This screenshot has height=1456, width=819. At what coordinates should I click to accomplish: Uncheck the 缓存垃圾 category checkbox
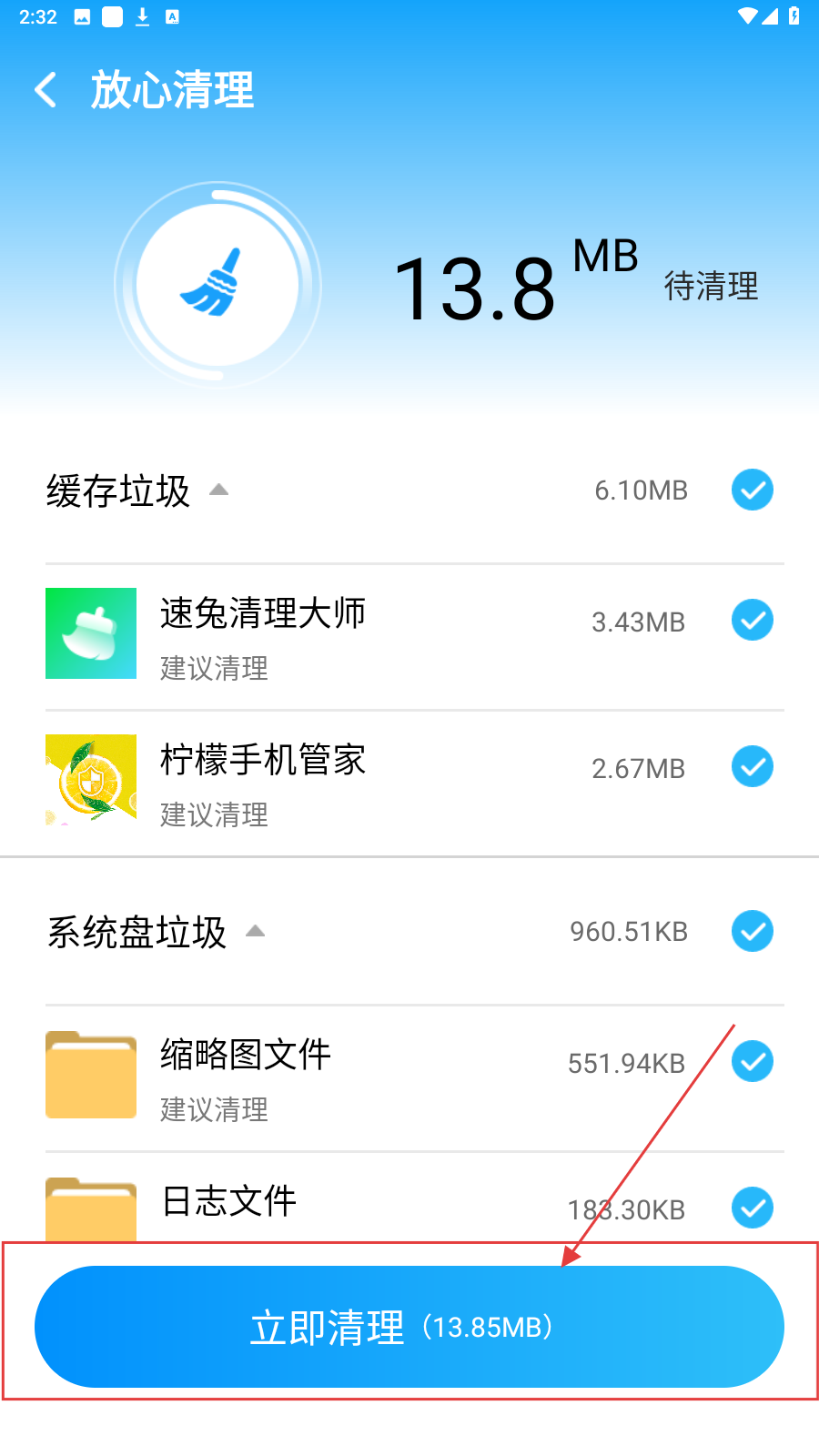pyautogui.click(x=753, y=490)
